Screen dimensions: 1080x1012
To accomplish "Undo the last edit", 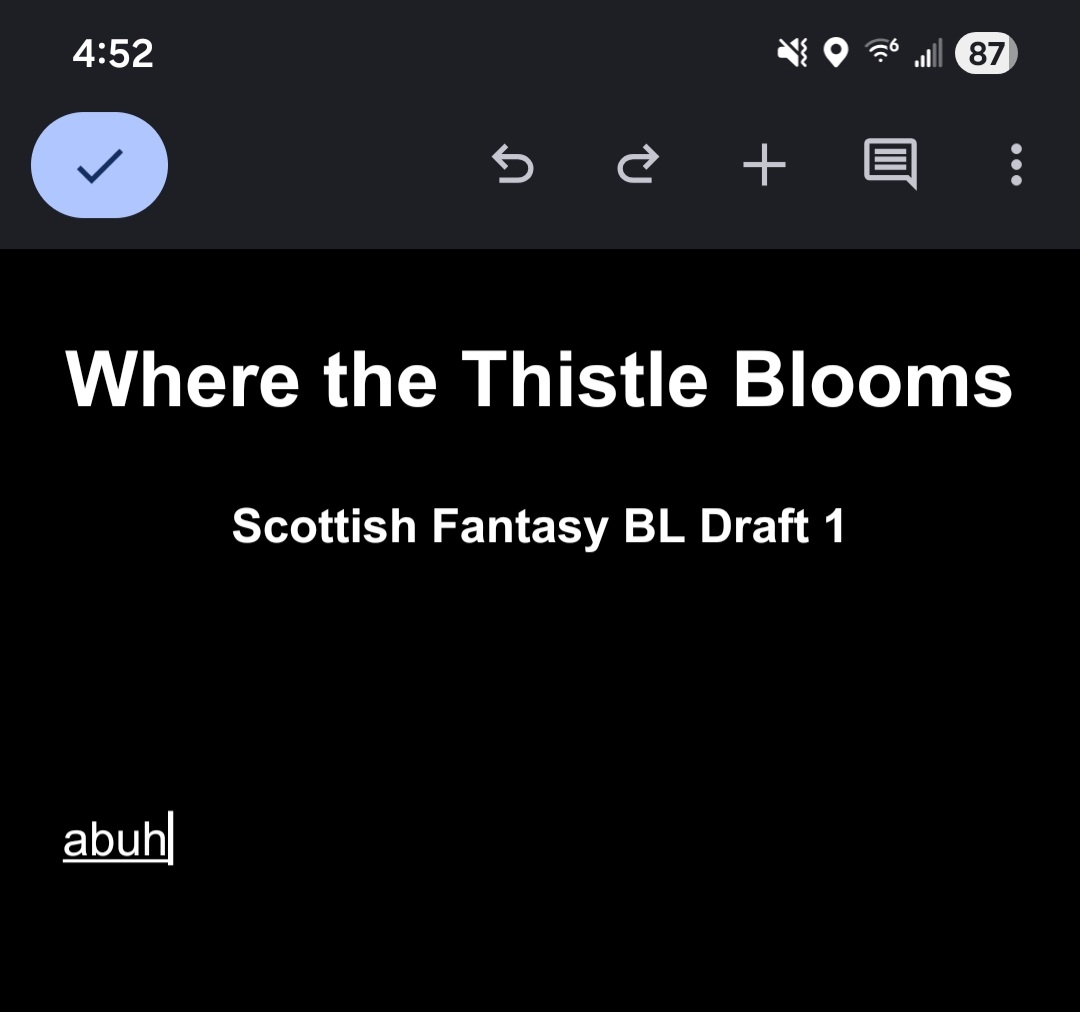I will [513, 165].
